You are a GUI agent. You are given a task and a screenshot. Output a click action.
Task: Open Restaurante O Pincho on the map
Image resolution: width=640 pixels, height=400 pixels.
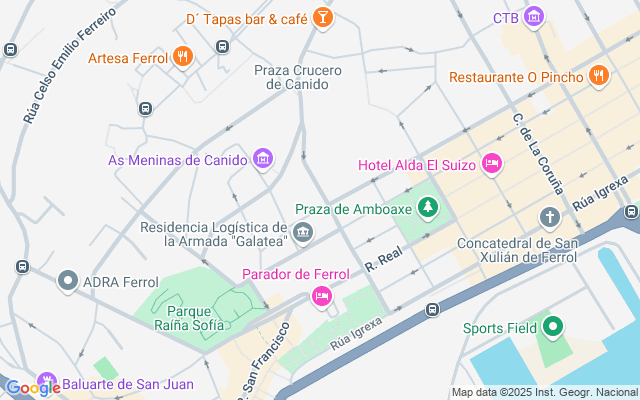point(598,75)
